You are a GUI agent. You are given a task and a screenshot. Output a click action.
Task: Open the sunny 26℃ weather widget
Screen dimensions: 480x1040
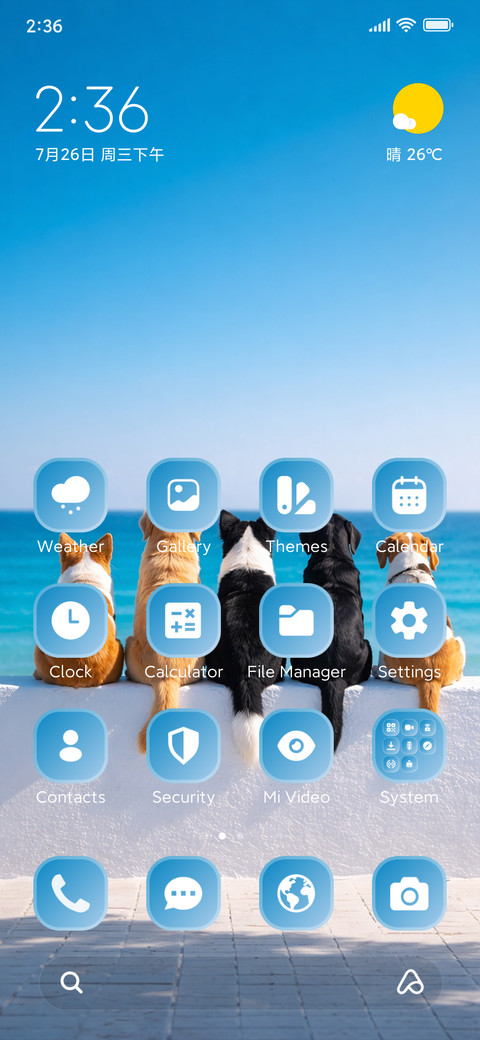pyautogui.click(x=415, y=123)
